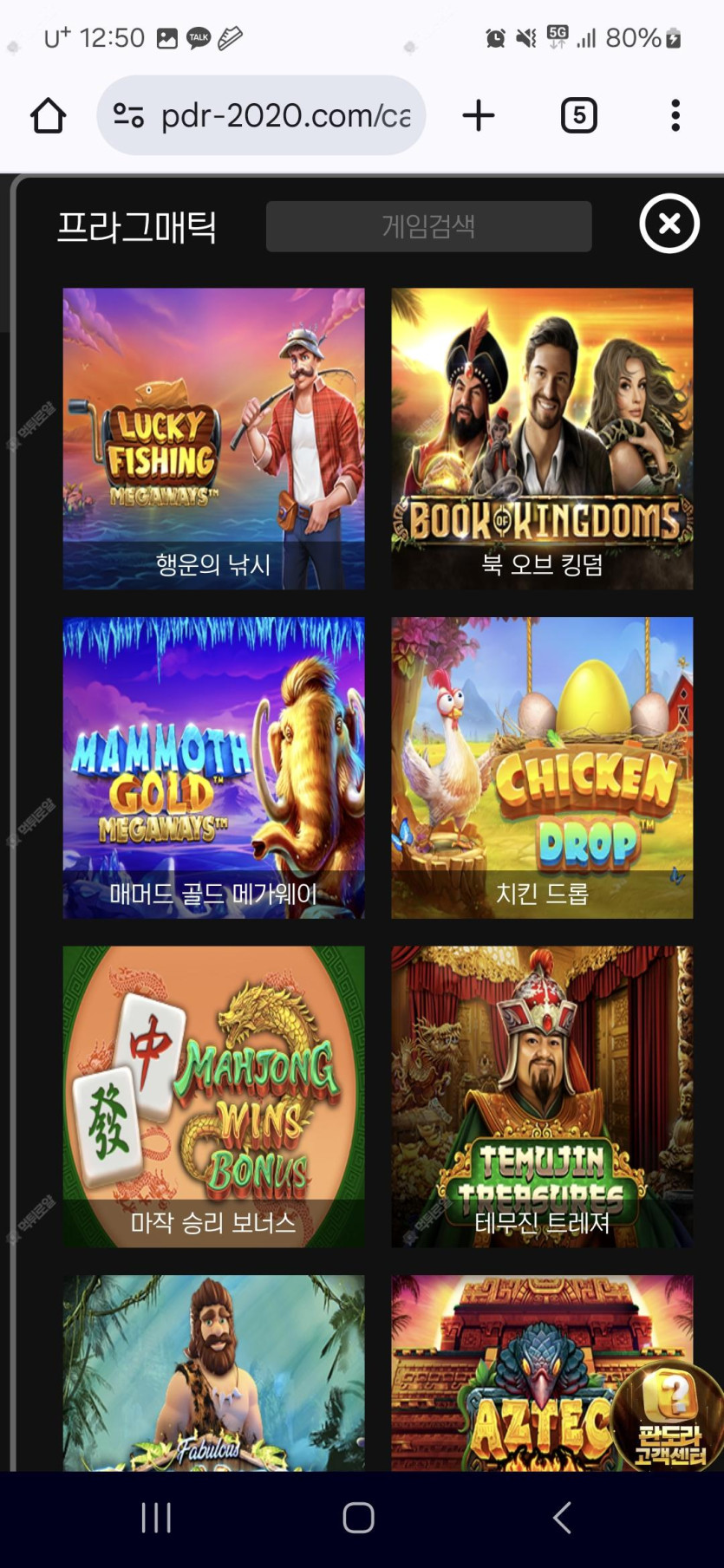This screenshot has height=1568, width=724.
Task: Launch the Temujin Treasures game
Action: [542, 1096]
